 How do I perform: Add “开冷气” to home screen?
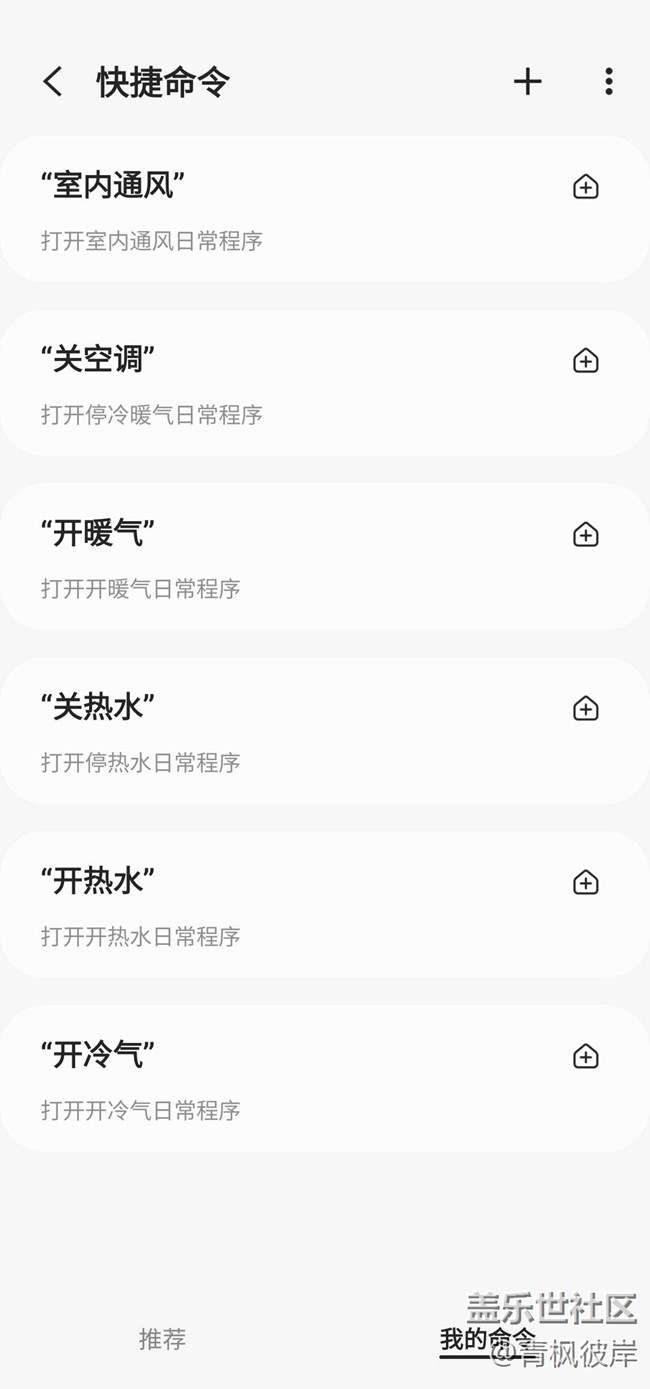pos(585,1057)
